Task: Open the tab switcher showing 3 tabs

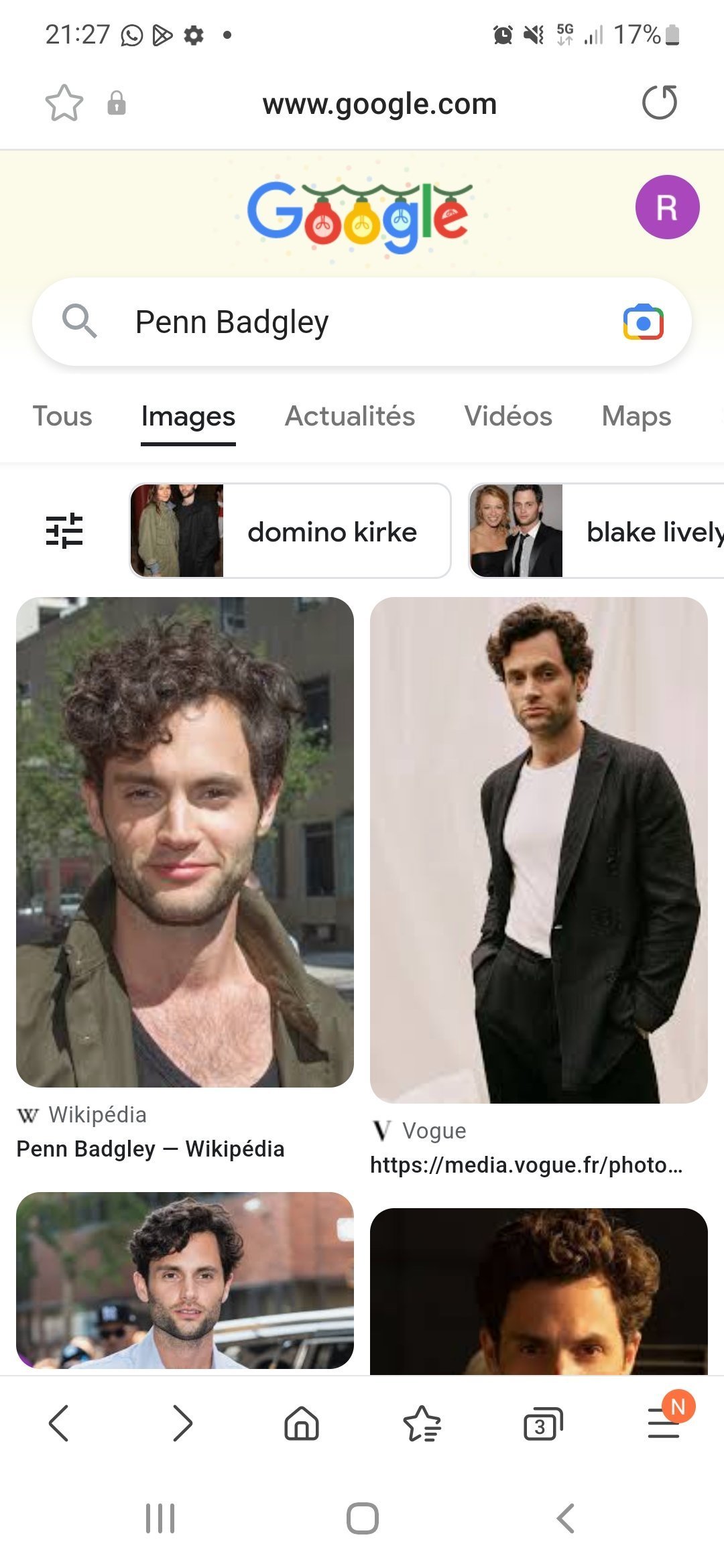Action: 542,1425
